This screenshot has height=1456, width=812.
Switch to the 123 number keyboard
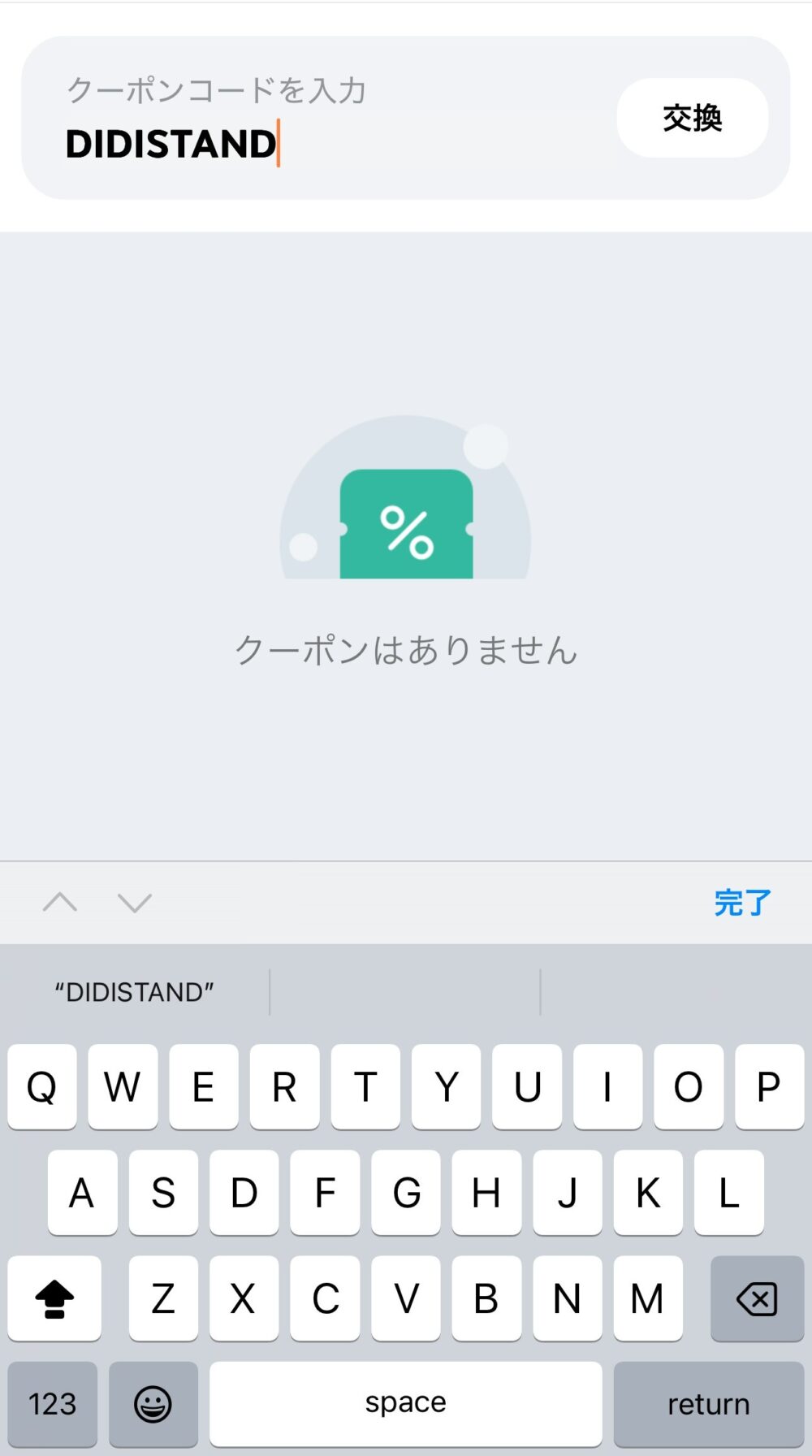point(53,1403)
